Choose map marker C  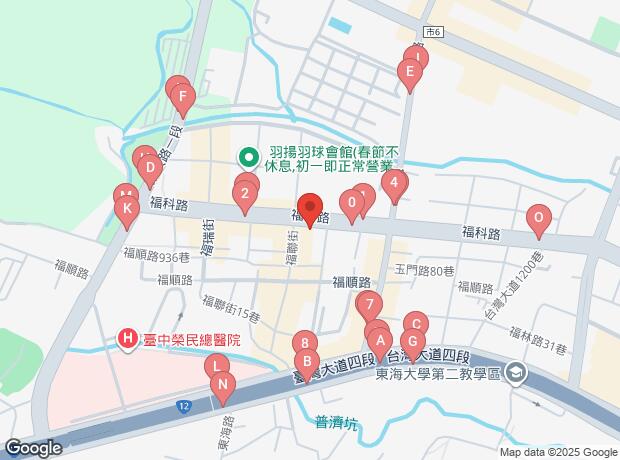(x=416, y=325)
